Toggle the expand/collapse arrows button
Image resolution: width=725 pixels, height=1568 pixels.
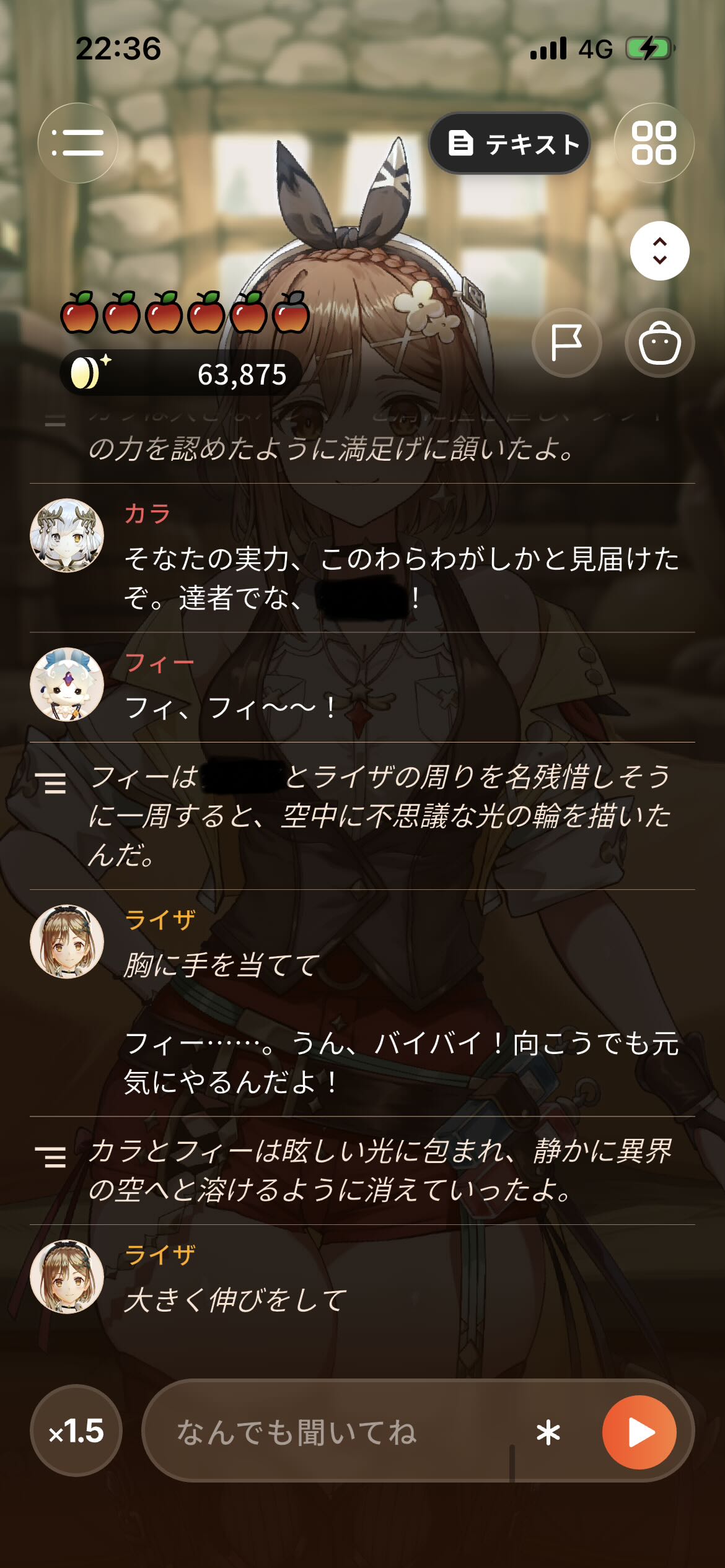[660, 251]
